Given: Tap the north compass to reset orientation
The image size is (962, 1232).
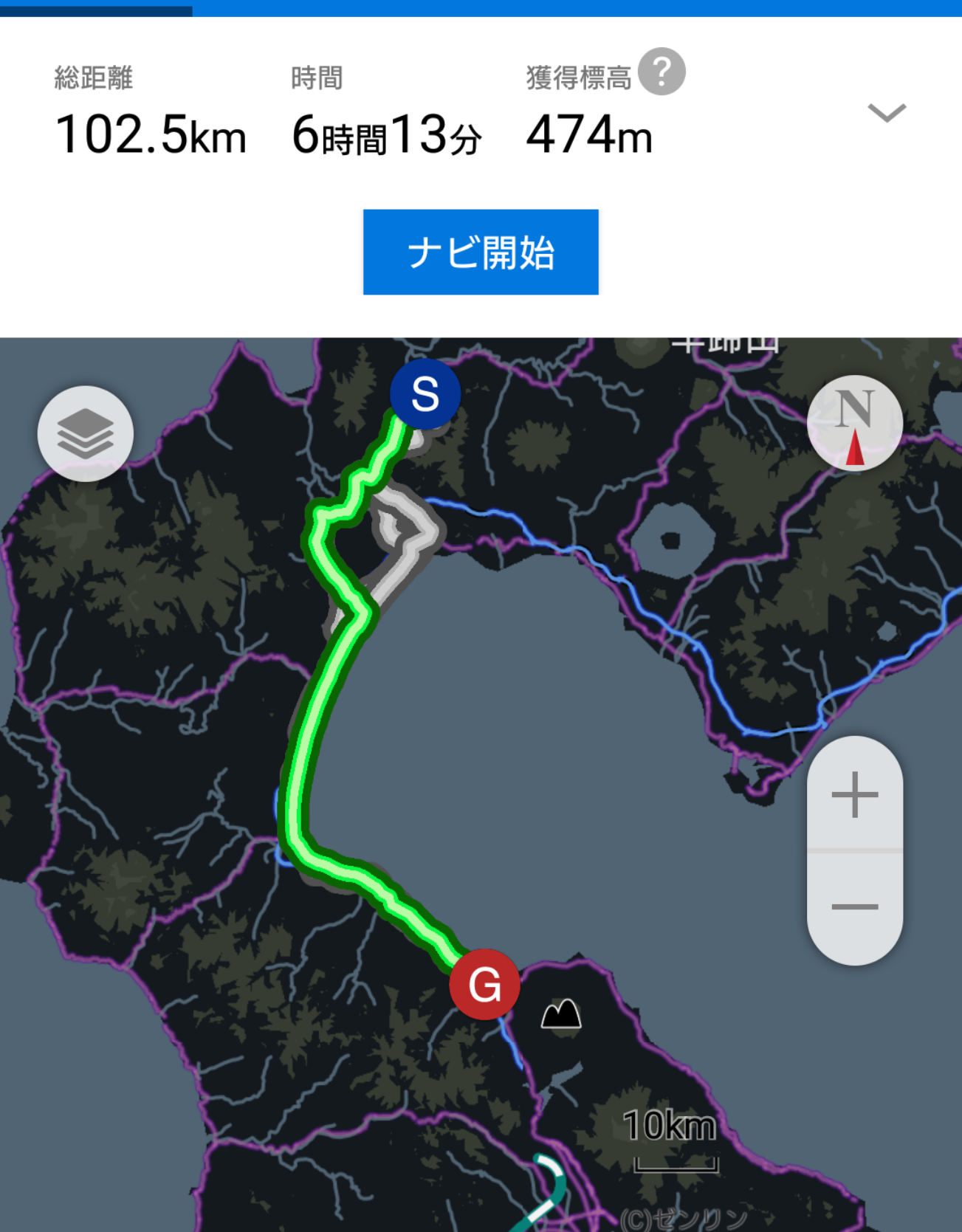Looking at the screenshot, I should pos(854,424).
